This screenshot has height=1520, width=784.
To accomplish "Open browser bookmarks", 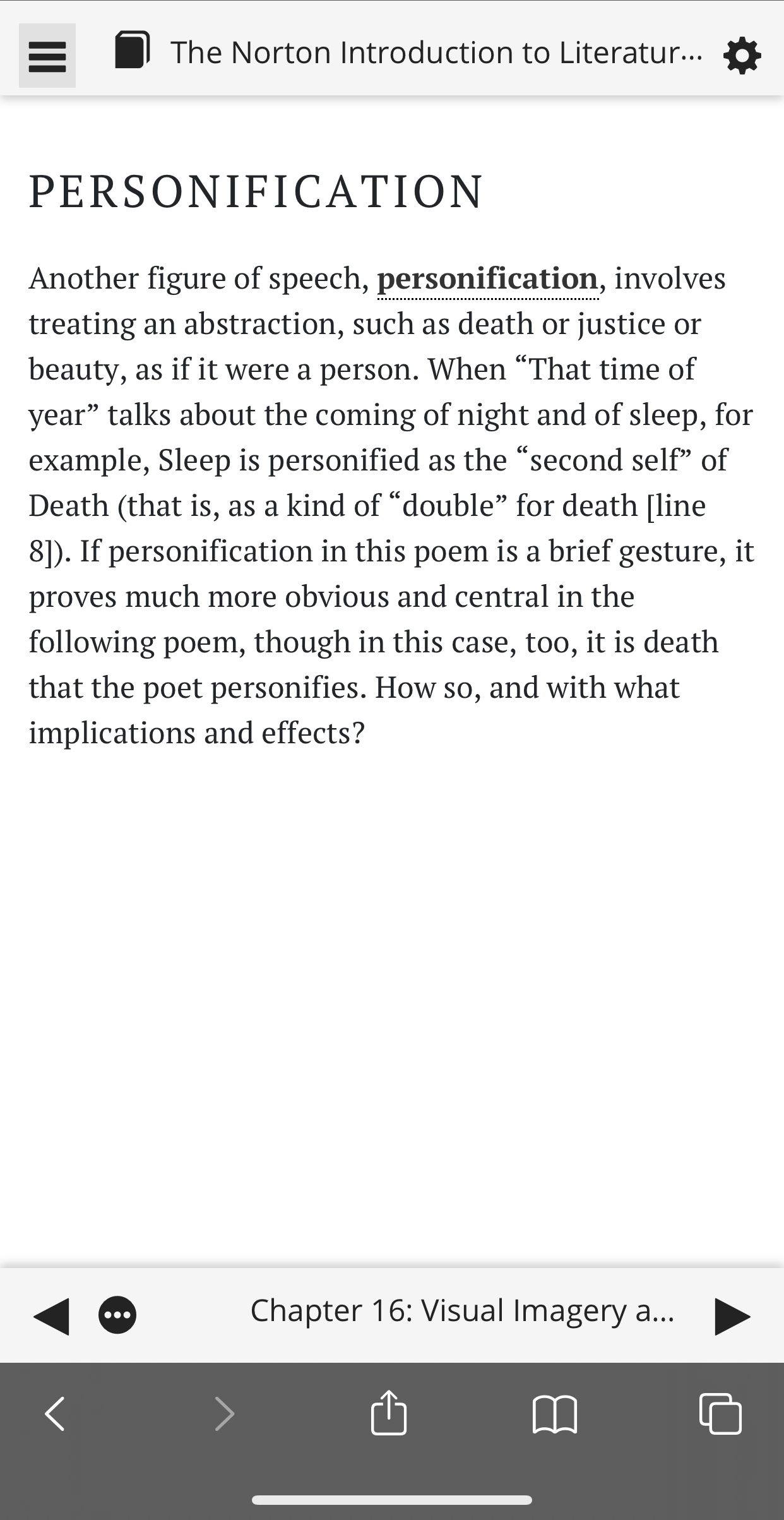I will tap(555, 1413).
